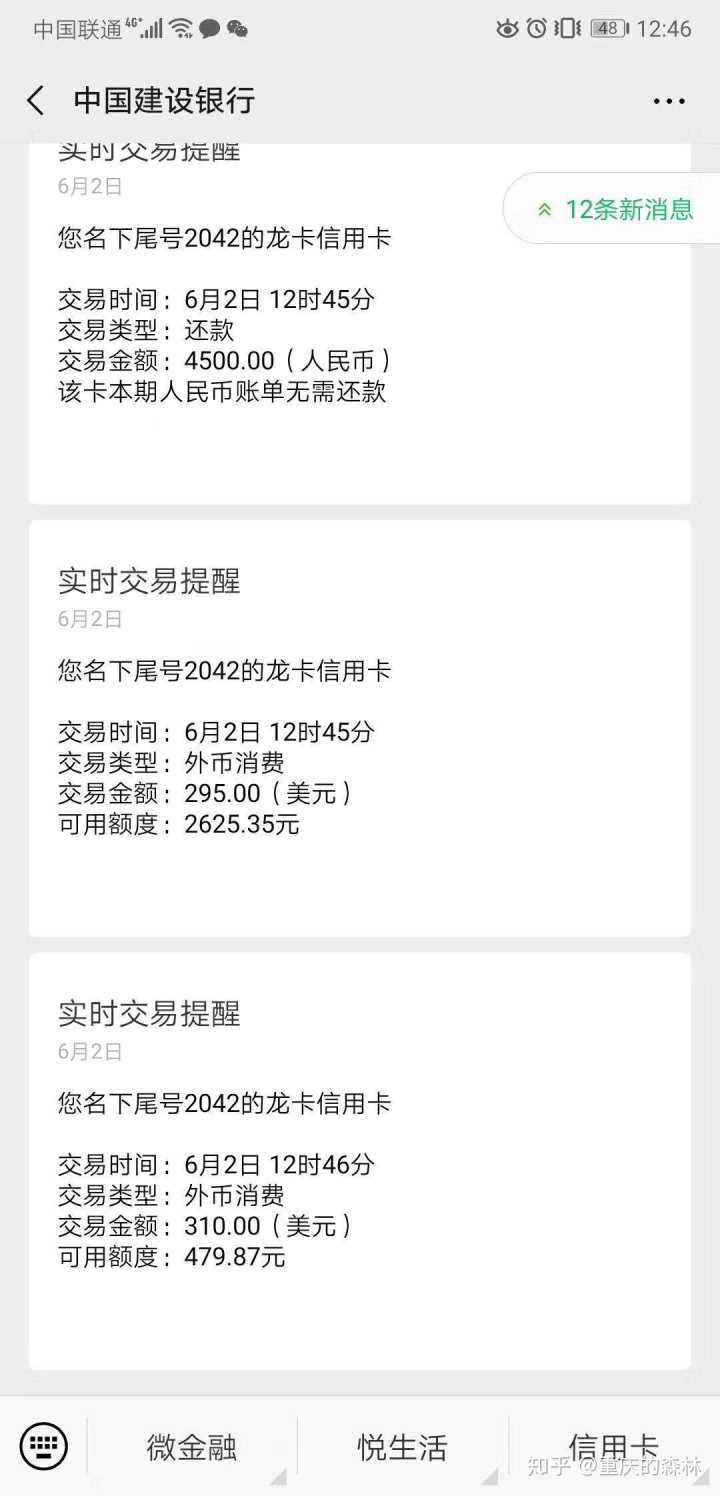Open the three-dot overflow menu
720x1496 pixels.
669,101
